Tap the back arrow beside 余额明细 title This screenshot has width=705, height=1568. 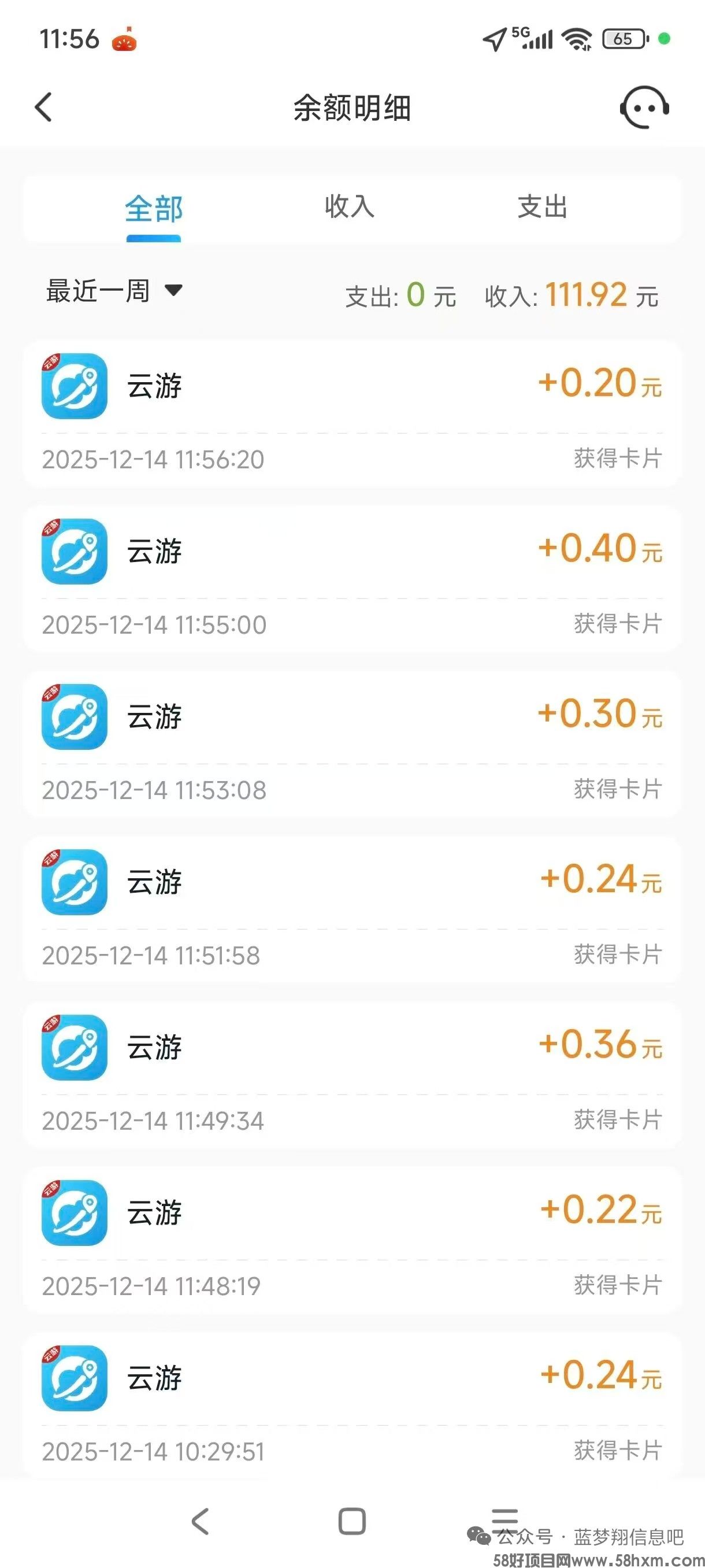pyautogui.click(x=43, y=107)
